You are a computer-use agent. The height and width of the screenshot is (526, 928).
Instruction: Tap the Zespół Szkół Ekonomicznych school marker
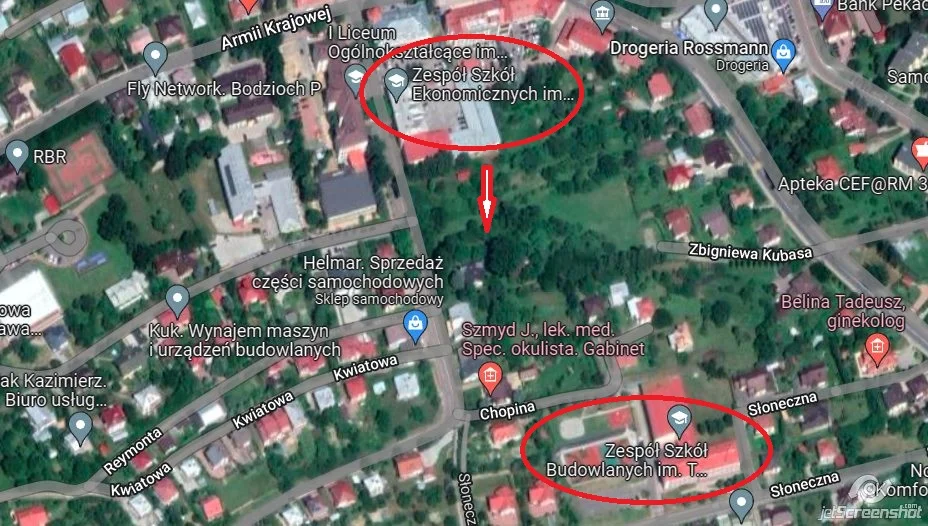coord(396,82)
